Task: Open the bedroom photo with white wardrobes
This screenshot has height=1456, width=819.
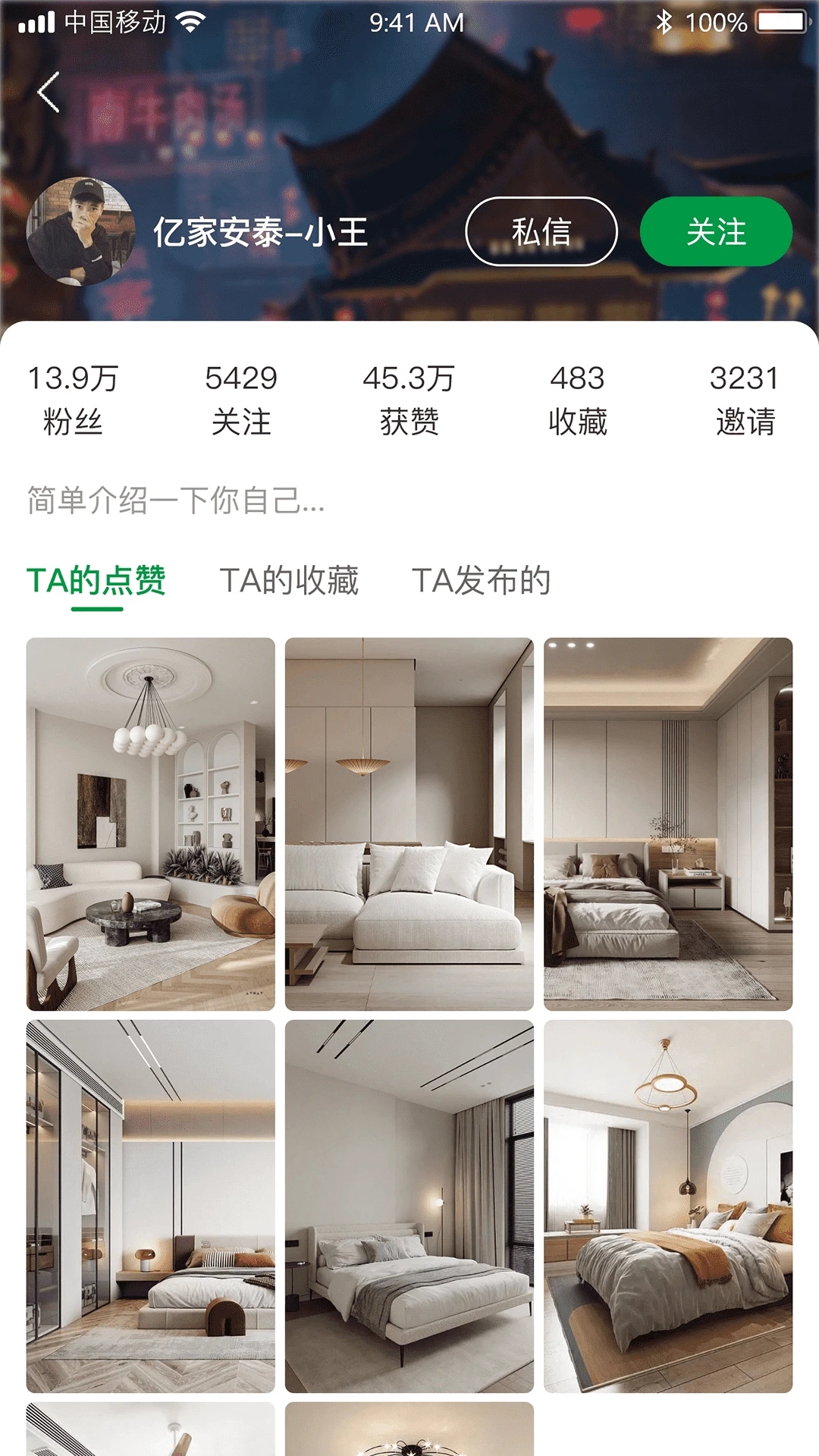Action: [x=667, y=824]
